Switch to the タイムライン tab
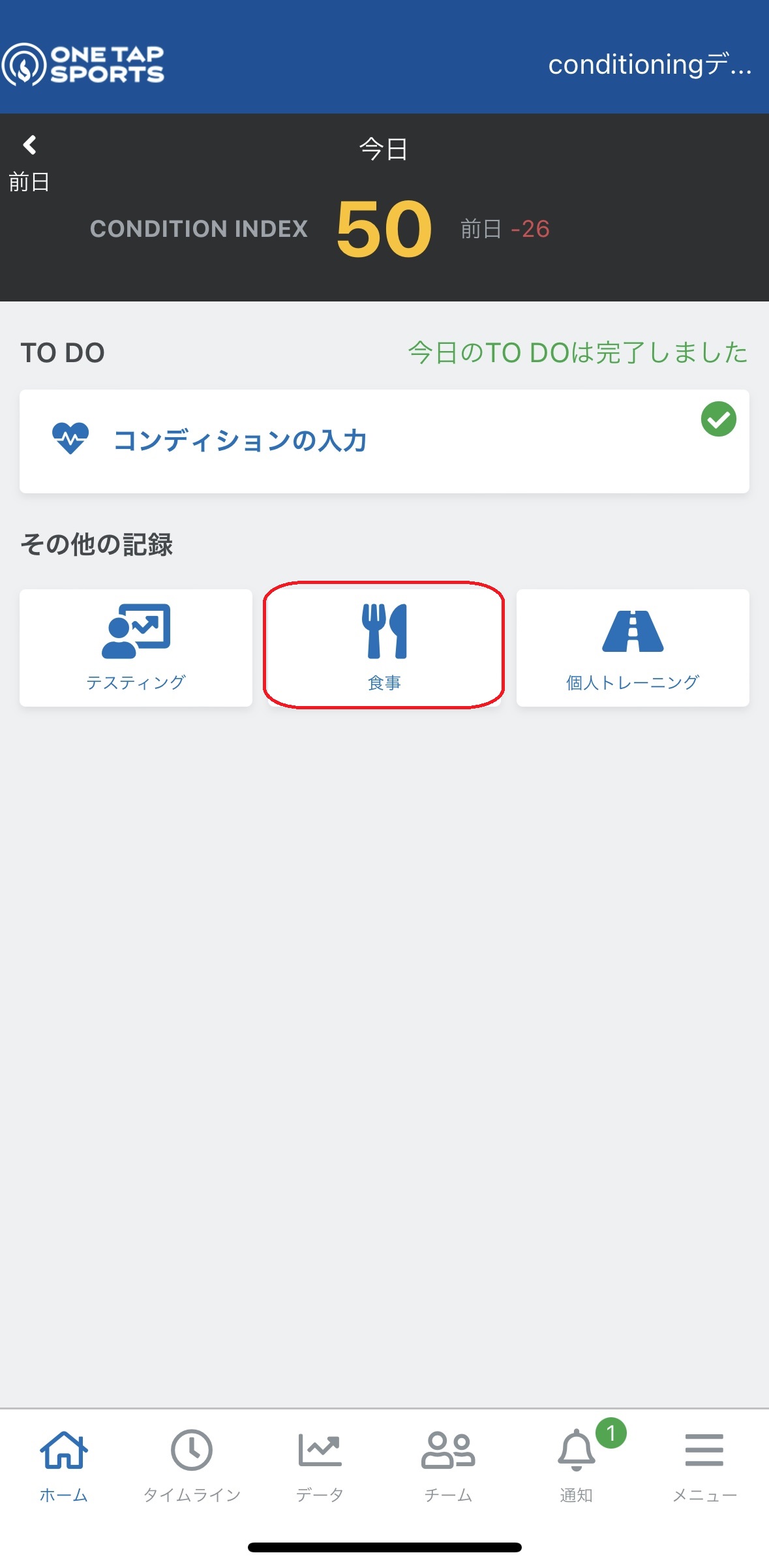The height and width of the screenshot is (1568, 769). 192,1466
